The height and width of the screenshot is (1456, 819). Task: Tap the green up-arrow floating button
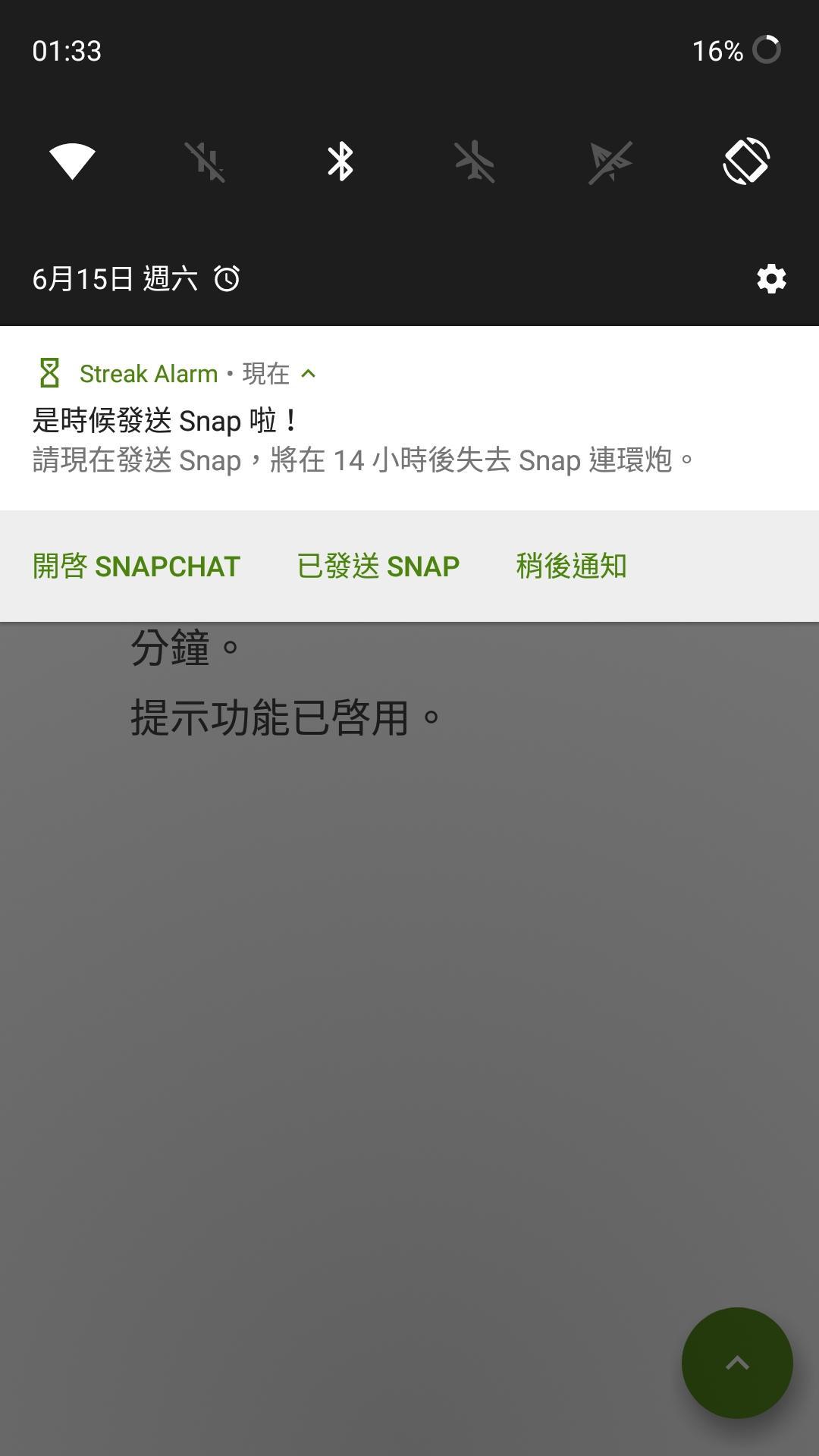(737, 1363)
